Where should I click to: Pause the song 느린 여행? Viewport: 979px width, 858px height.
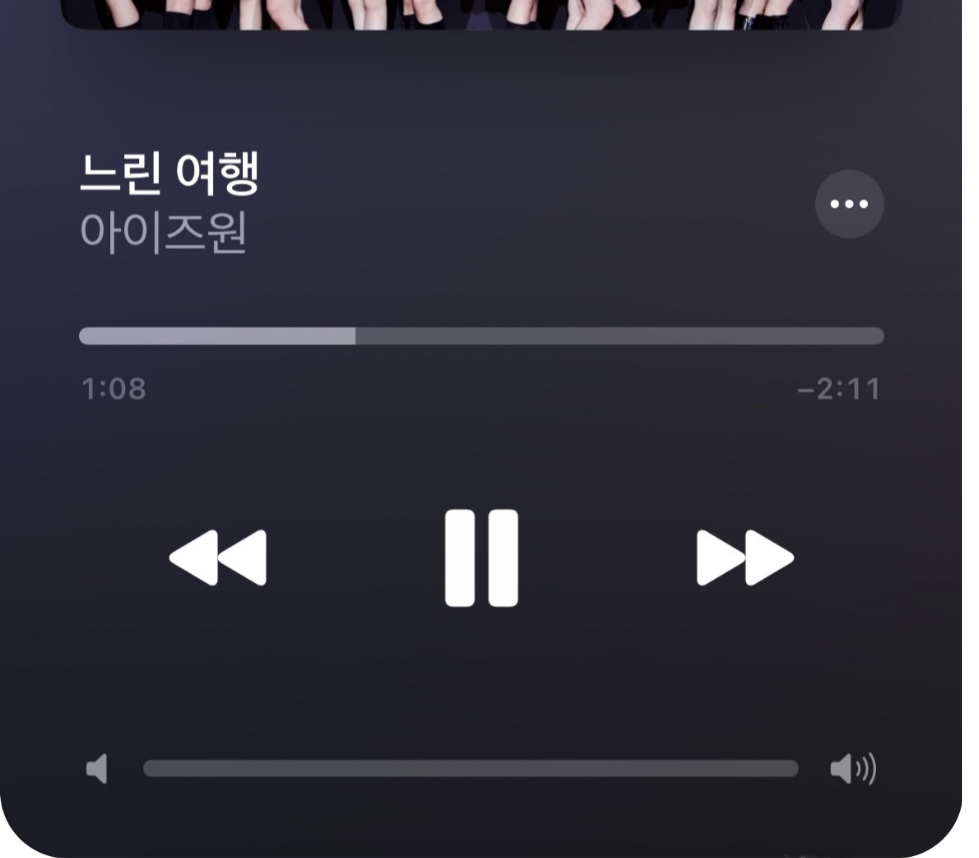[481, 558]
